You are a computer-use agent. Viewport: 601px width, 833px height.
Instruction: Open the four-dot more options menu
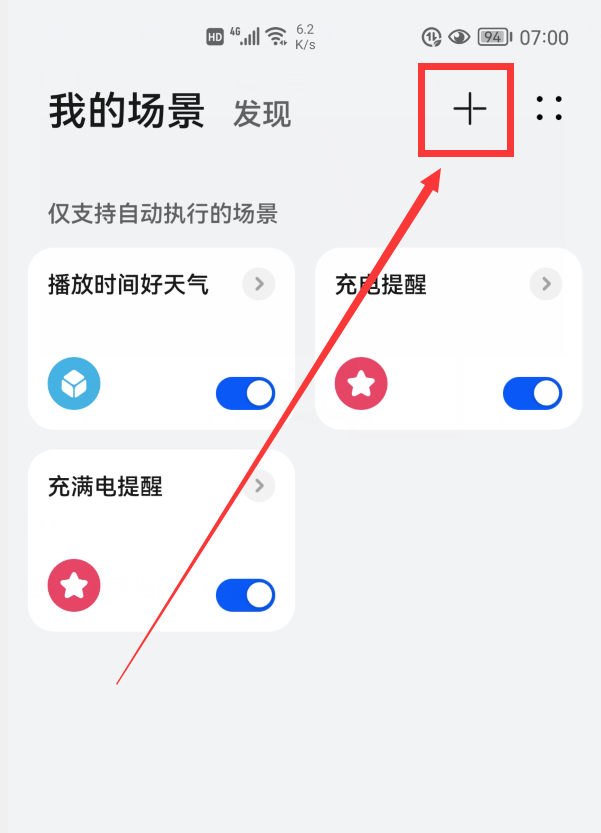(x=549, y=109)
